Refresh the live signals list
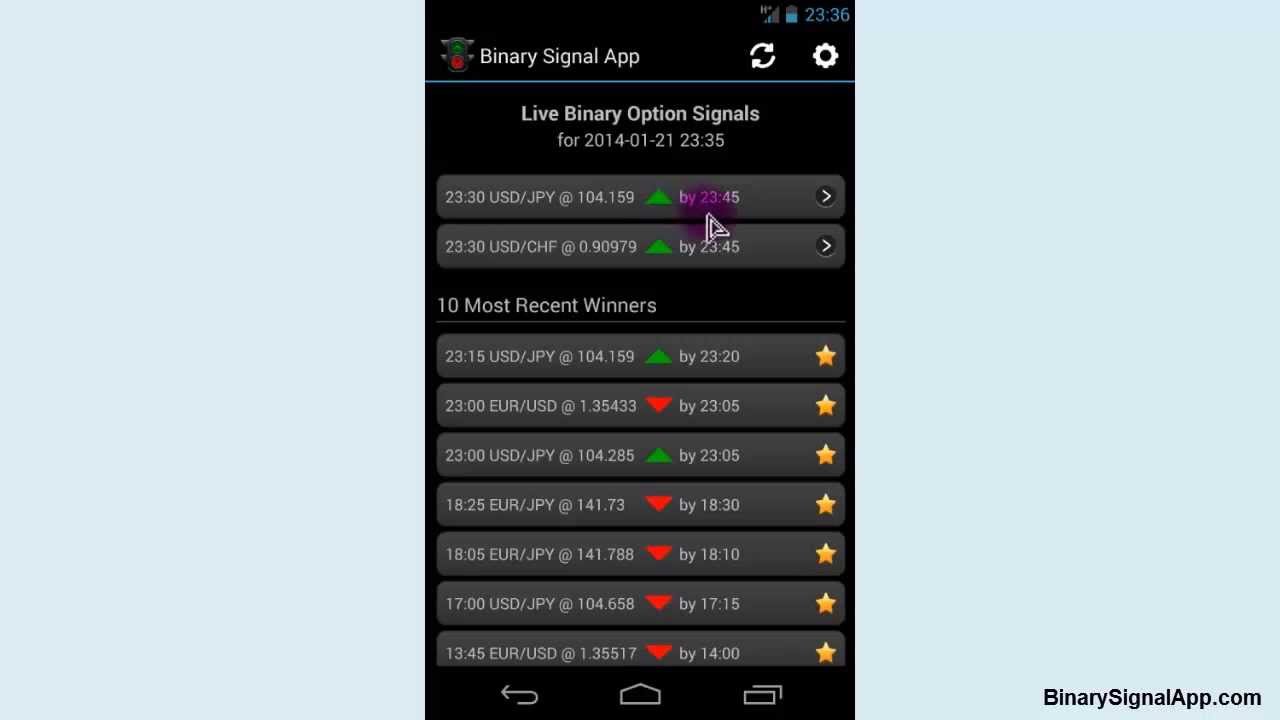The image size is (1280, 720). pos(763,56)
